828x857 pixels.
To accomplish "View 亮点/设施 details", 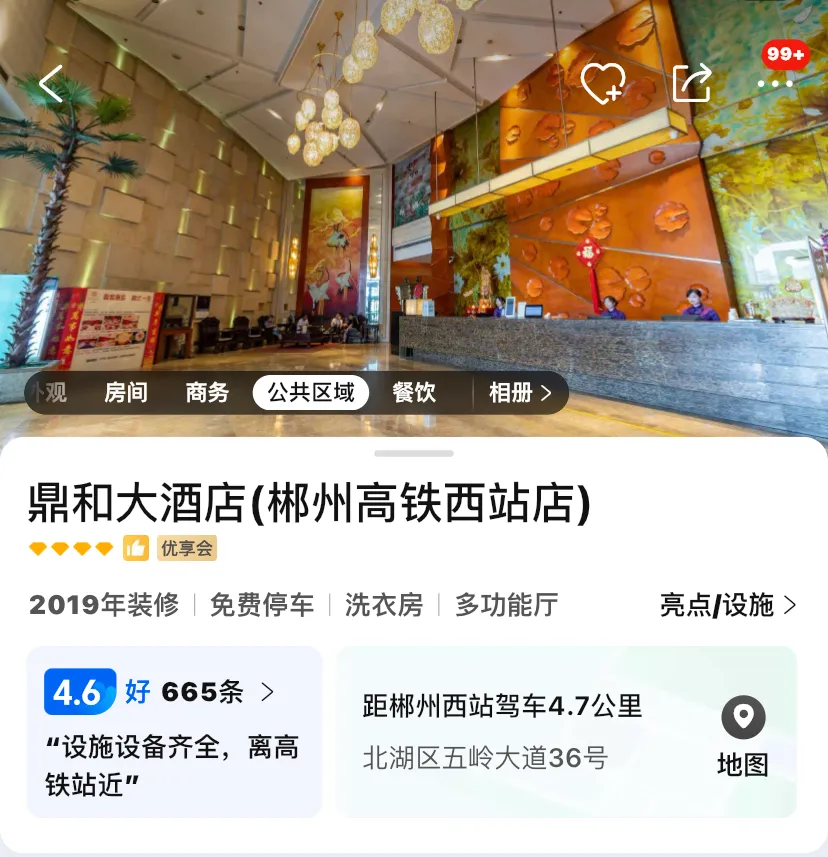I will (x=728, y=605).
